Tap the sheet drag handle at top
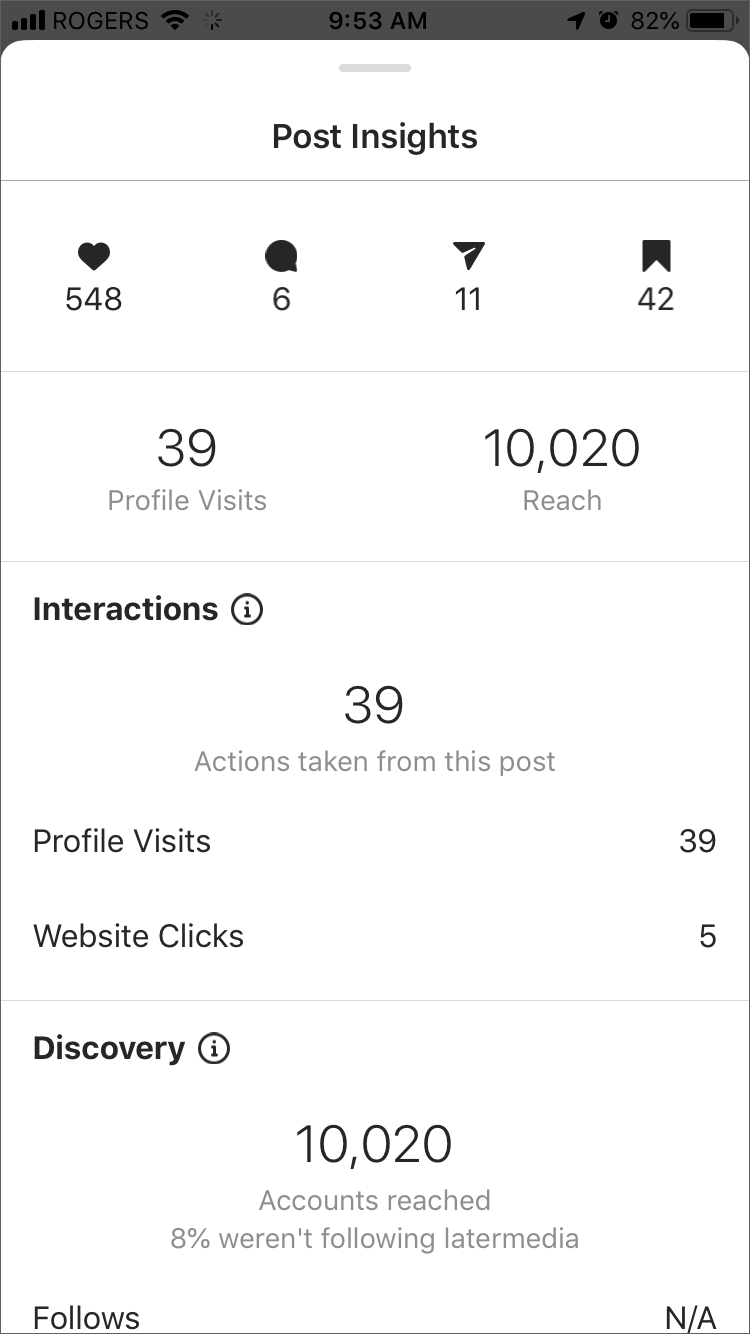 click(375, 68)
